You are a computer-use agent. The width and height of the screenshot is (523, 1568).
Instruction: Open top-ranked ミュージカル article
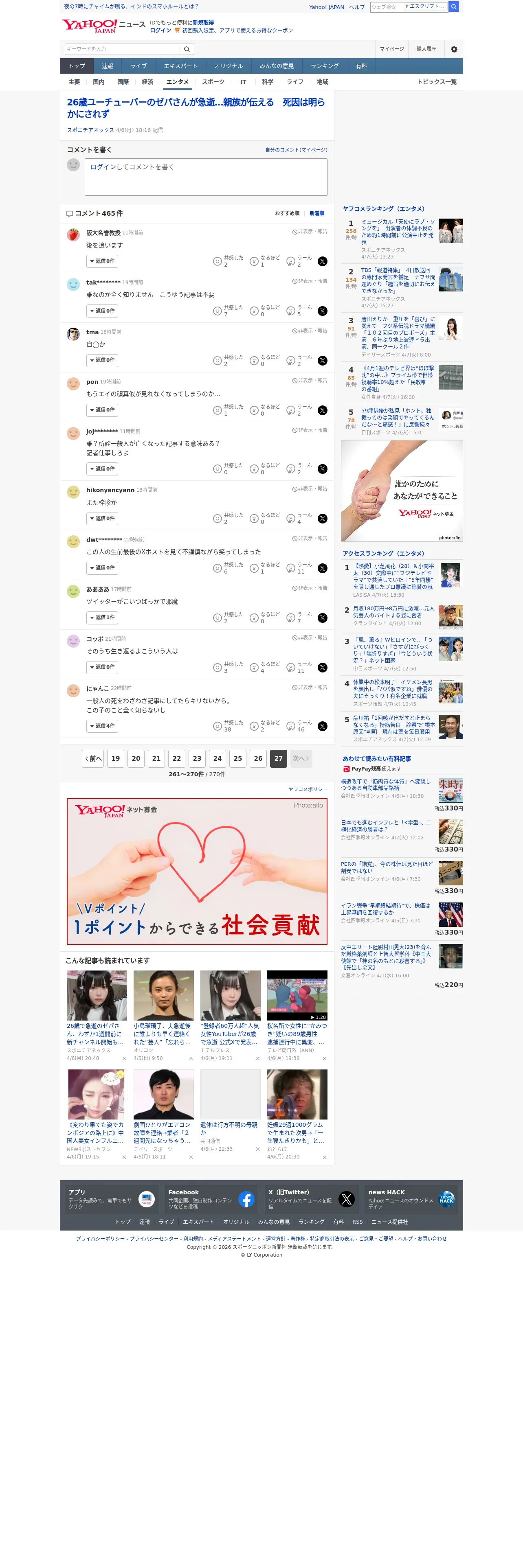398,231
